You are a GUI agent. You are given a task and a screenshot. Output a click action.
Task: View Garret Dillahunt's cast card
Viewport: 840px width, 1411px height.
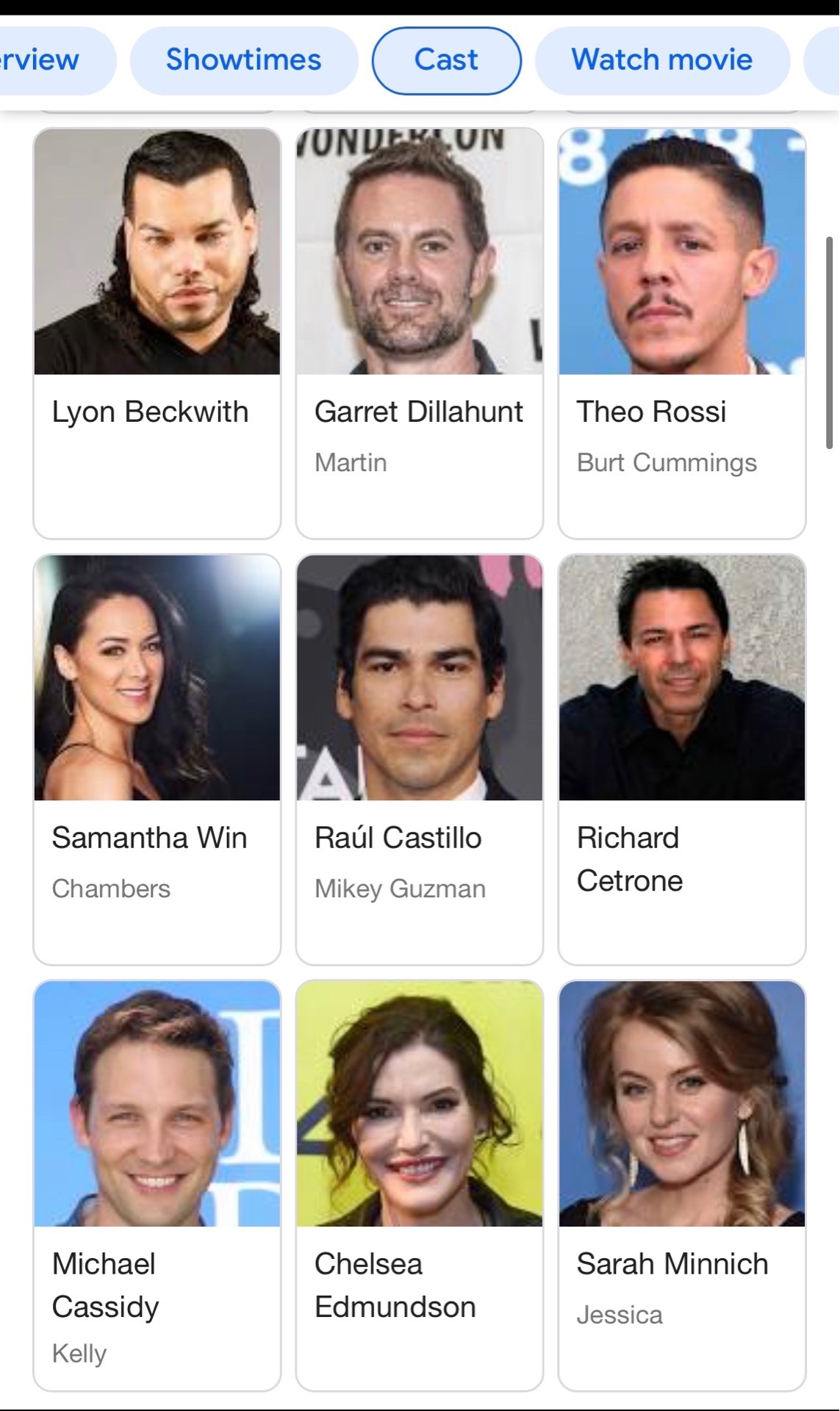(419, 332)
